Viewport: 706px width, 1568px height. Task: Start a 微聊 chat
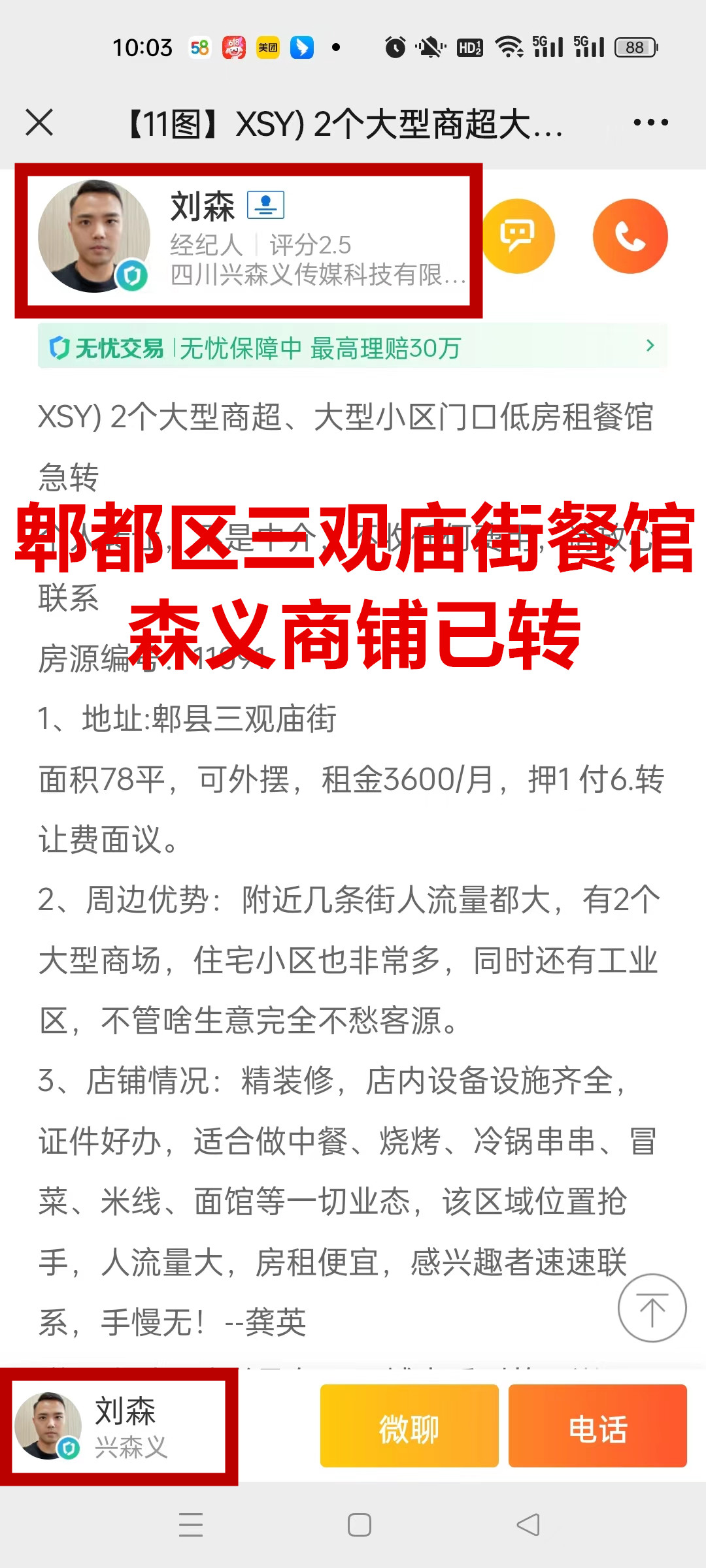(x=409, y=1426)
